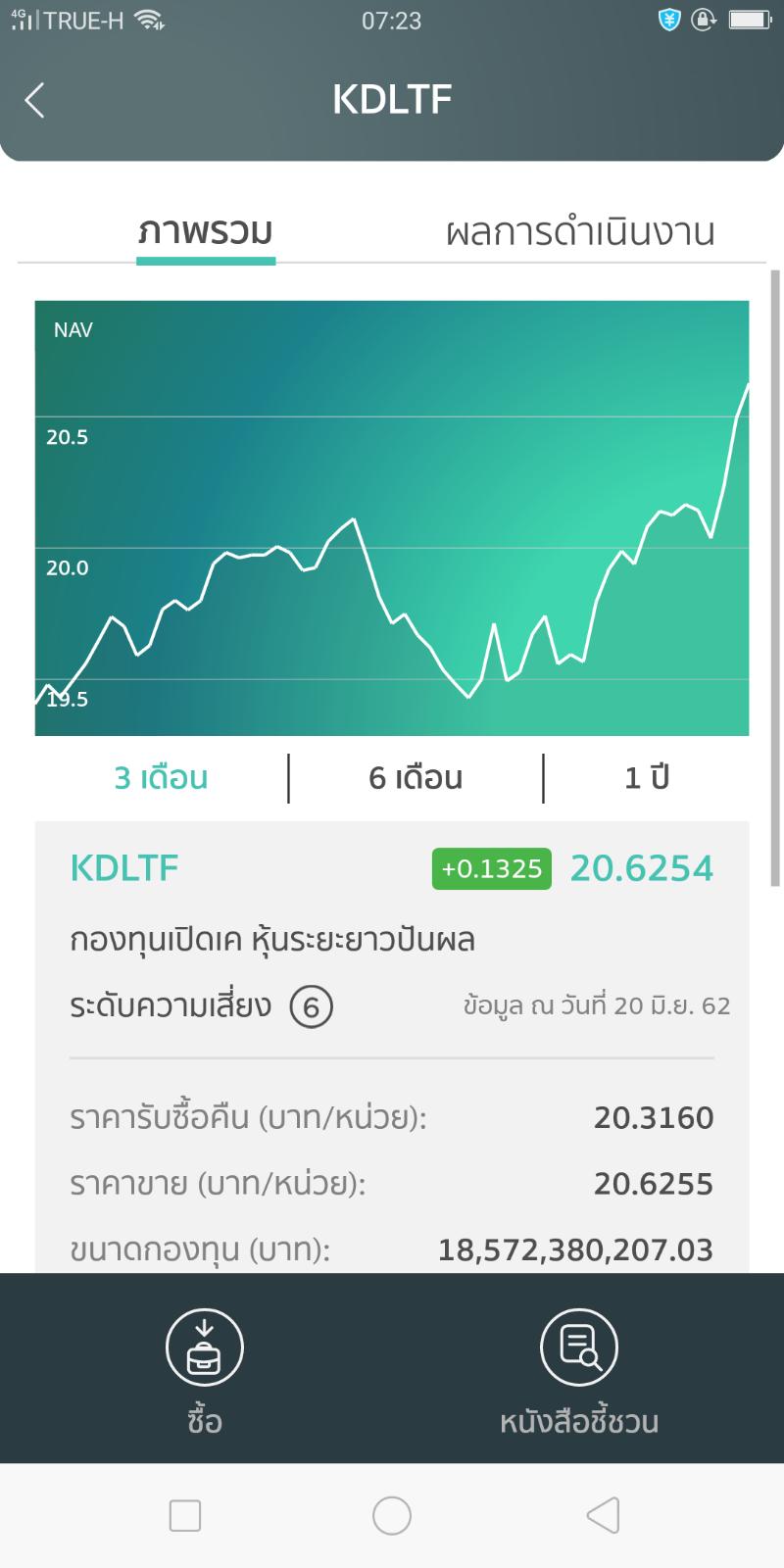The width and height of the screenshot is (784, 1568).
Task: Open recent apps from navigation bar
Action: [185, 1515]
